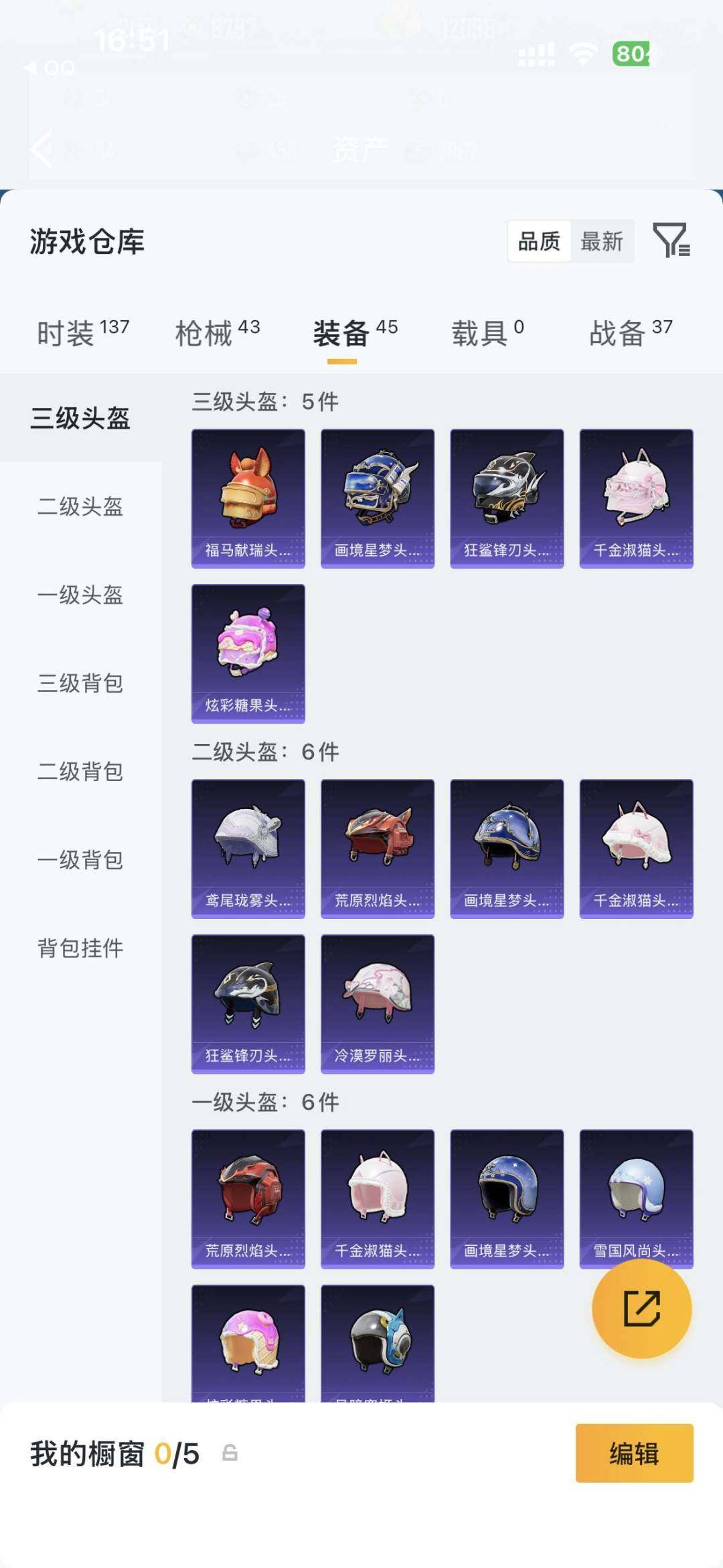Click the back arrow at top left
Image resolution: width=723 pixels, height=1568 pixels.
click(x=42, y=149)
